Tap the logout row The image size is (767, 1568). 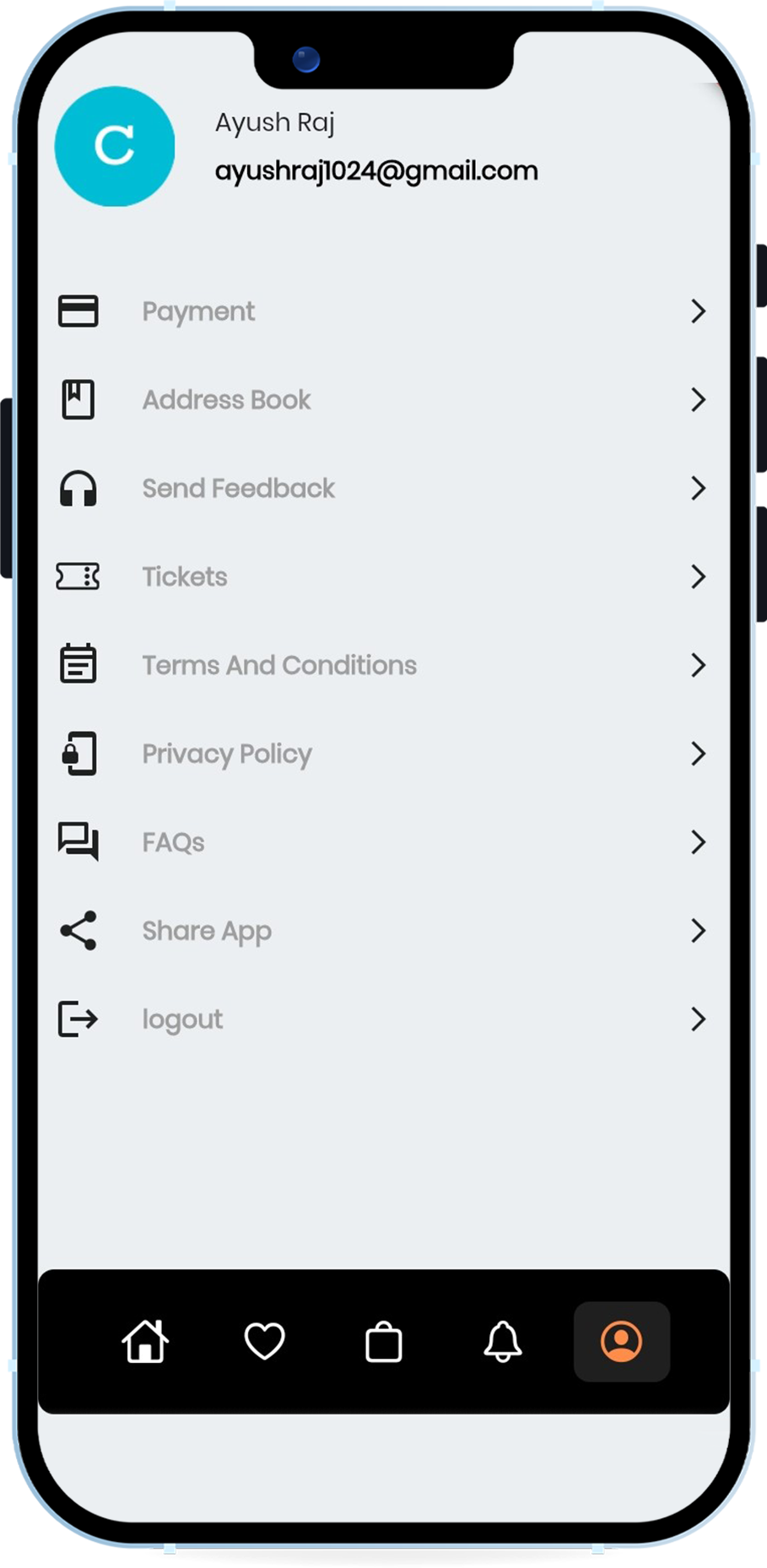(383, 1019)
